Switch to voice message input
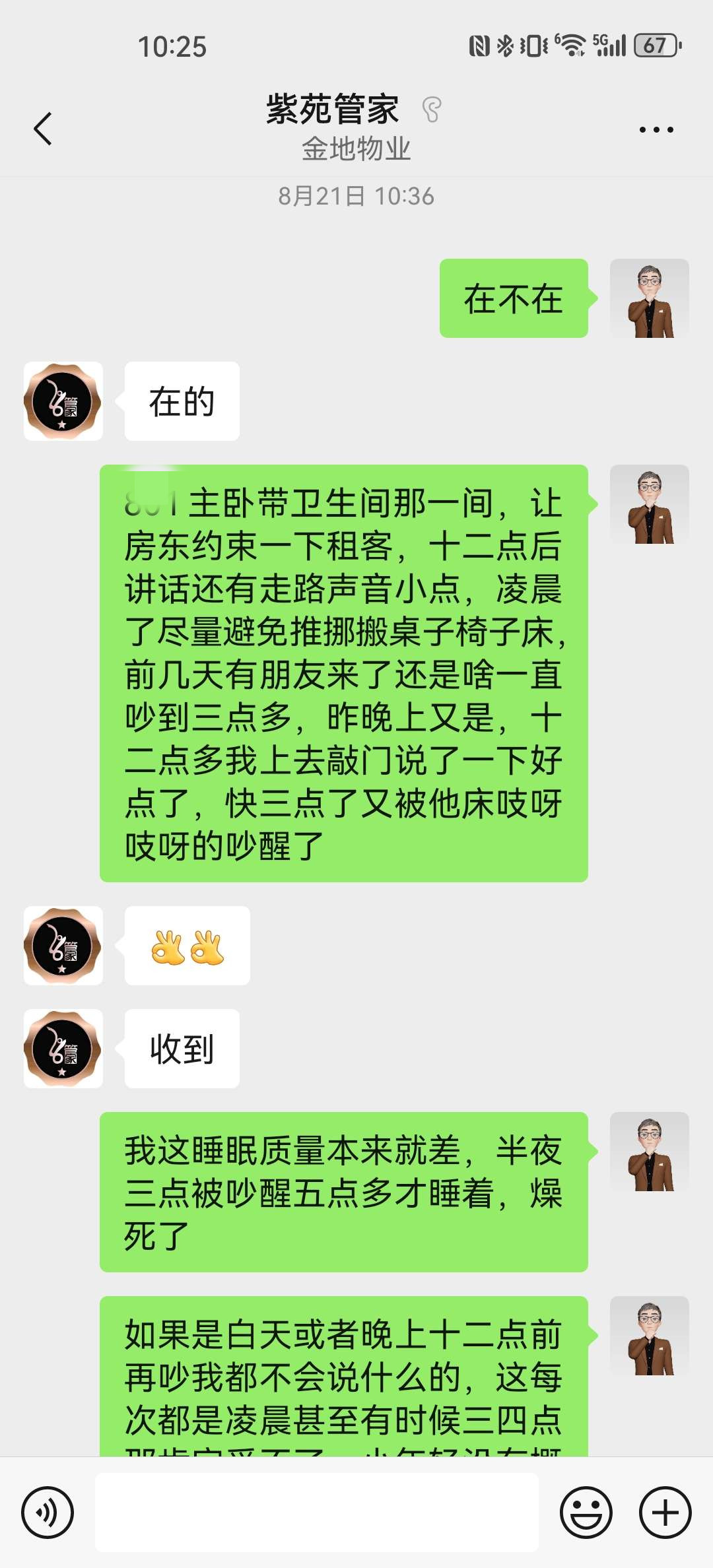 pyautogui.click(x=48, y=1512)
